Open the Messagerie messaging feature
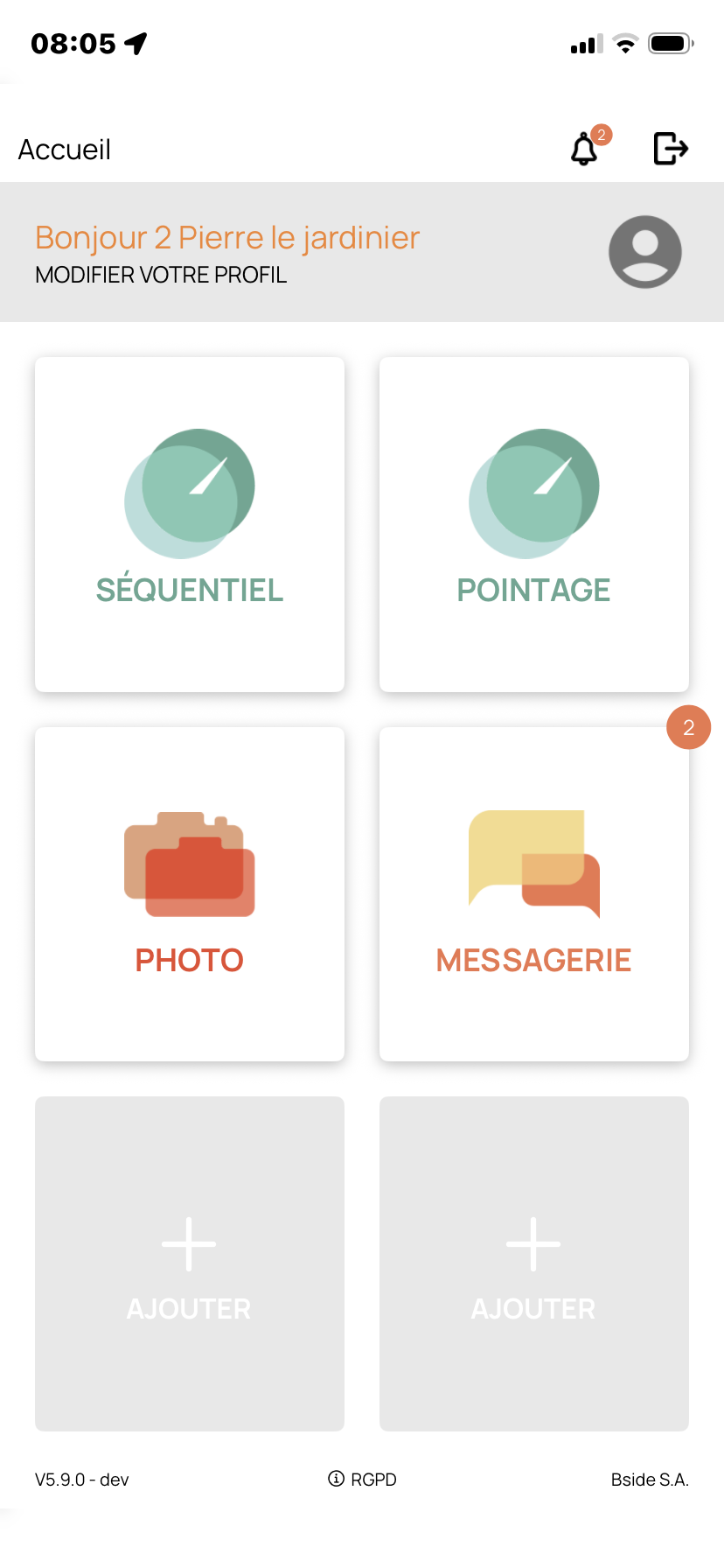Screen dimensions: 724x1568 [x=533, y=892]
